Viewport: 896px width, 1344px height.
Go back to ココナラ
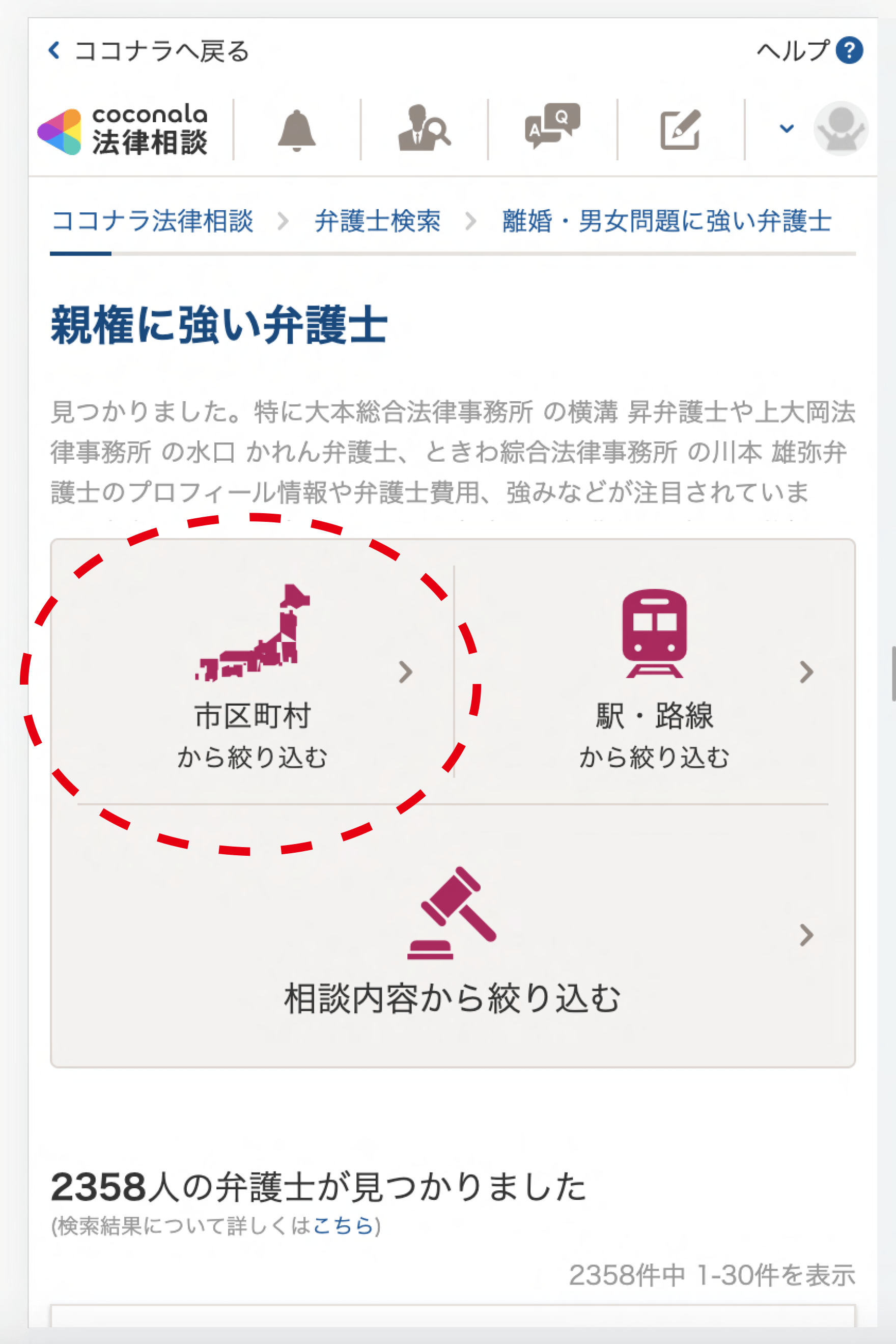(x=150, y=51)
